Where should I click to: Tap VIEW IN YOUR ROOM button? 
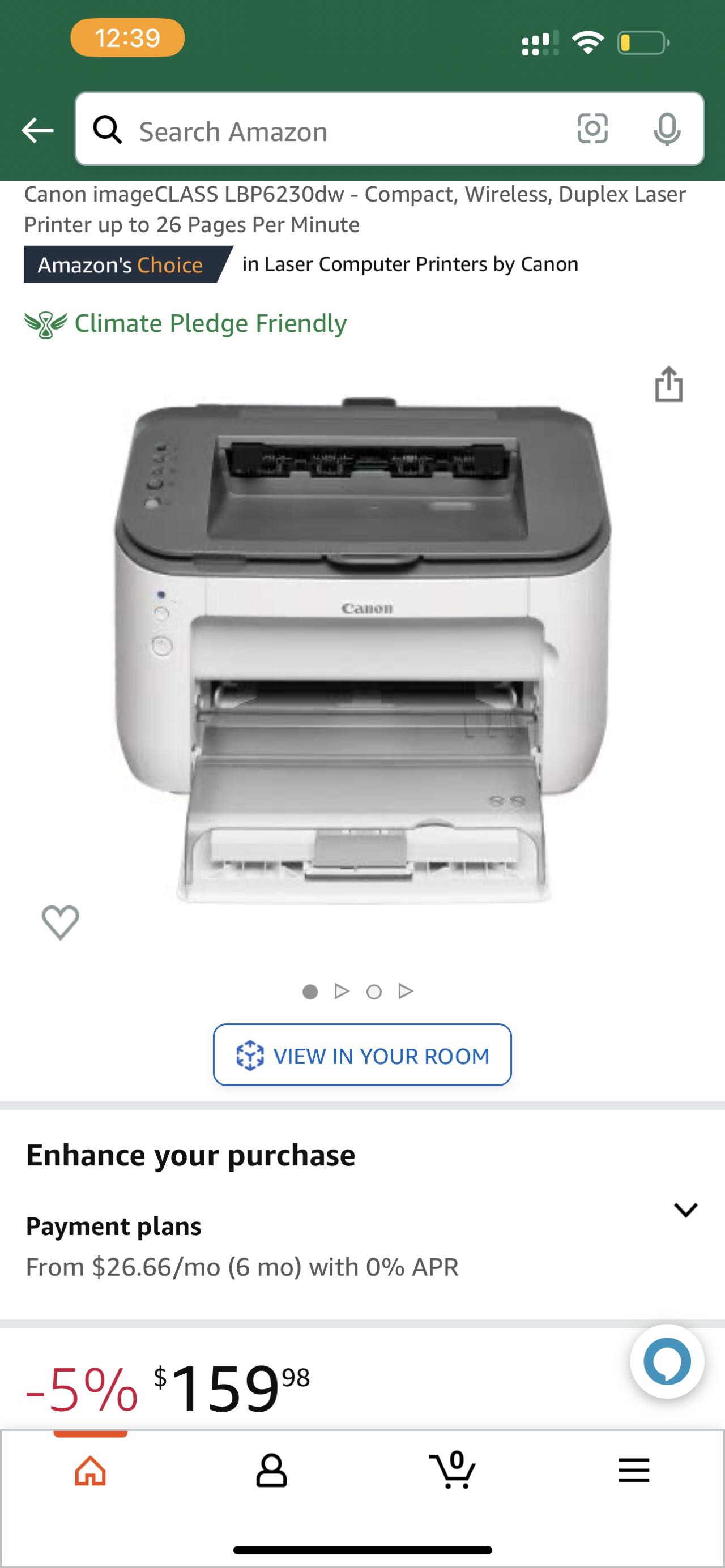pyautogui.click(x=362, y=1055)
